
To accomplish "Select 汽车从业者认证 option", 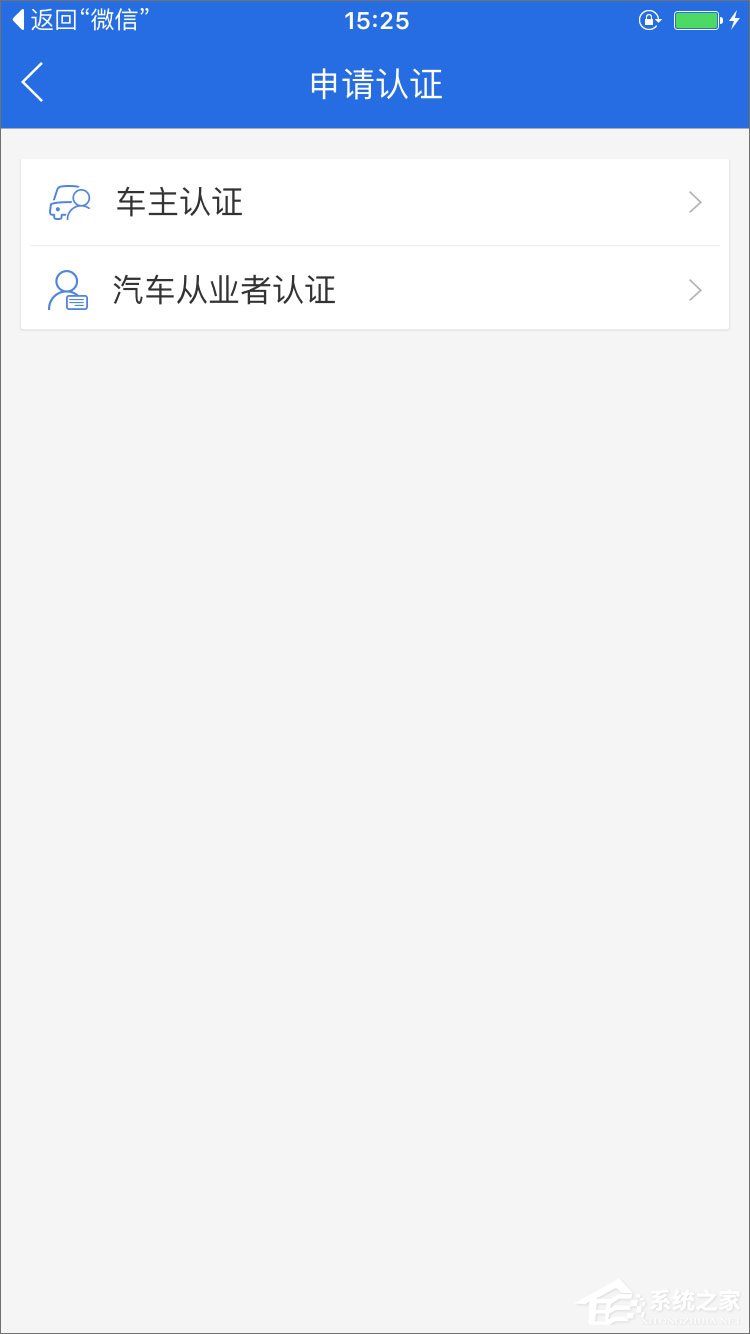I will pyautogui.click(x=375, y=290).
